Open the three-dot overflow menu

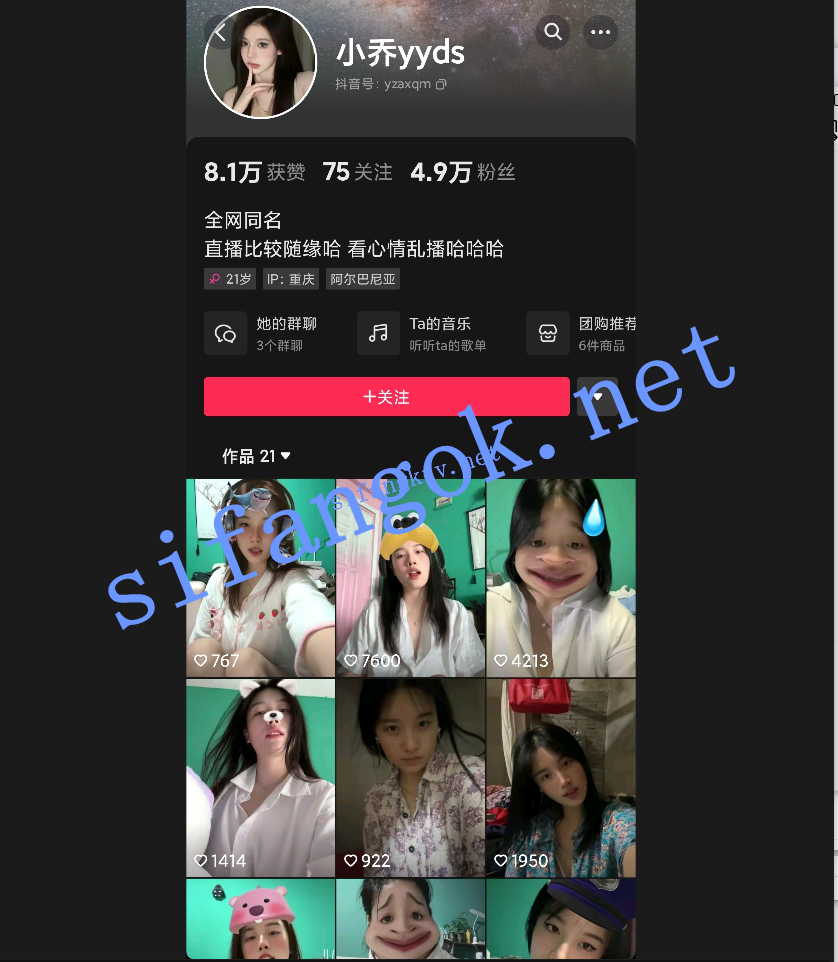click(x=600, y=32)
